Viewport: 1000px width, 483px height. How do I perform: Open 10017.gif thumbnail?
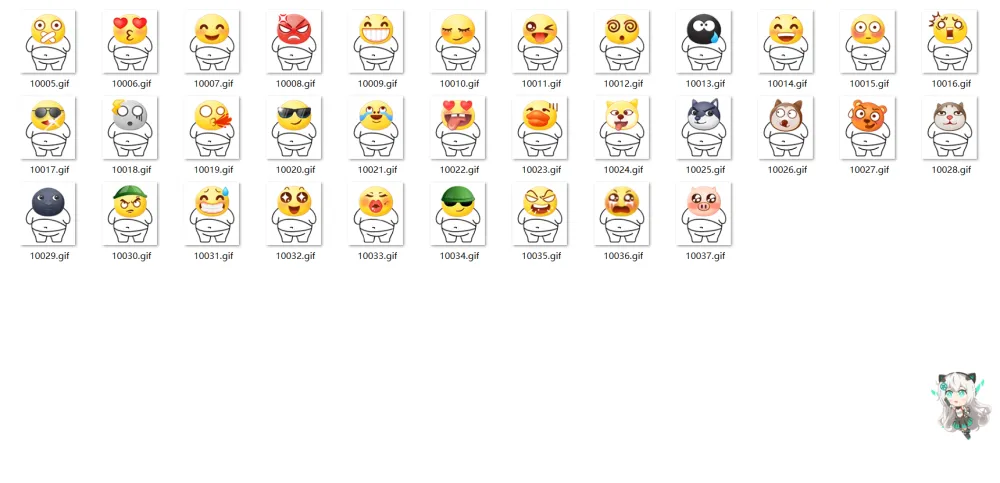(x=48, y=128)
